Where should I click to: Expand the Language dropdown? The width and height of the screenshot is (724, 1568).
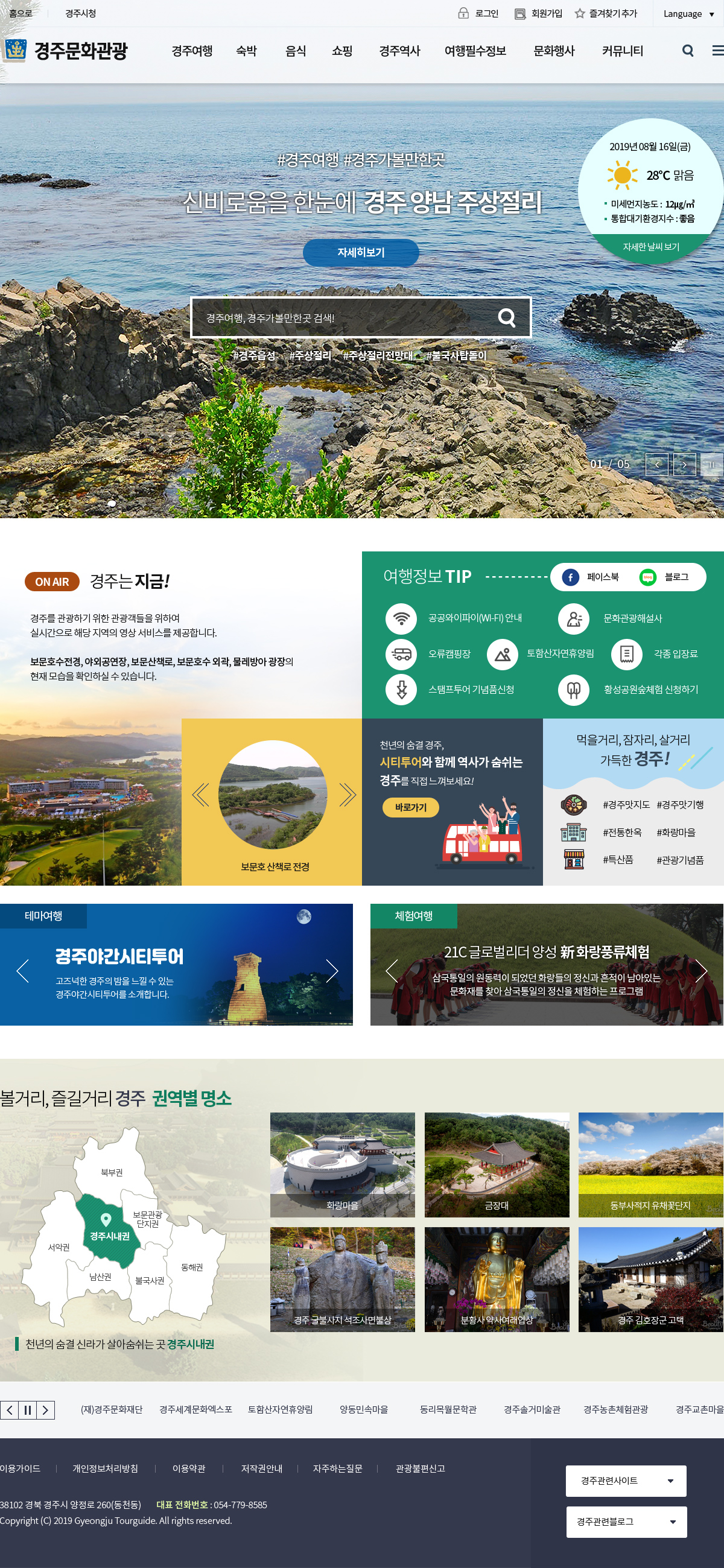[688, 13]
